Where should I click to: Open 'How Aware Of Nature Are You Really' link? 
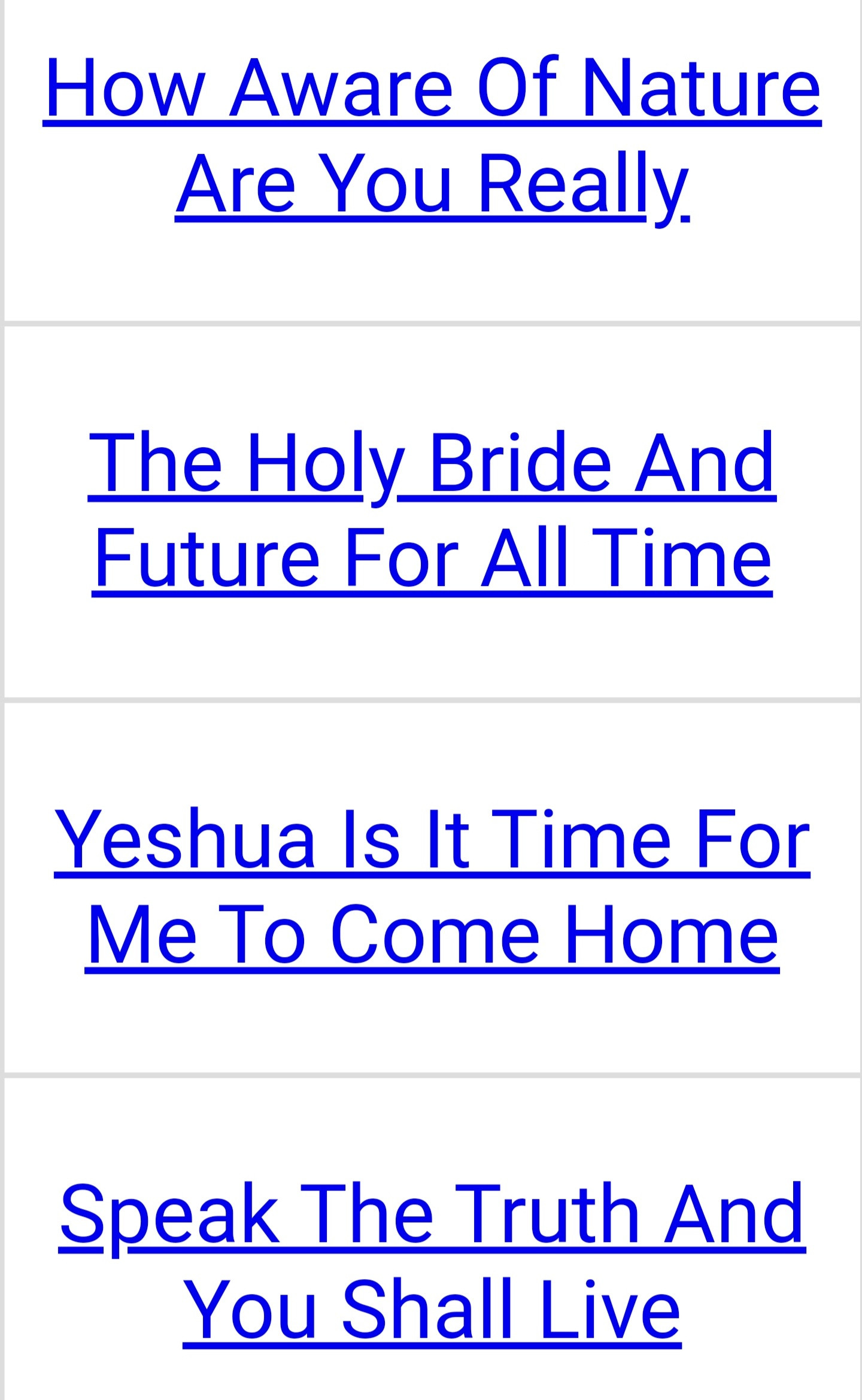(432, 90)
